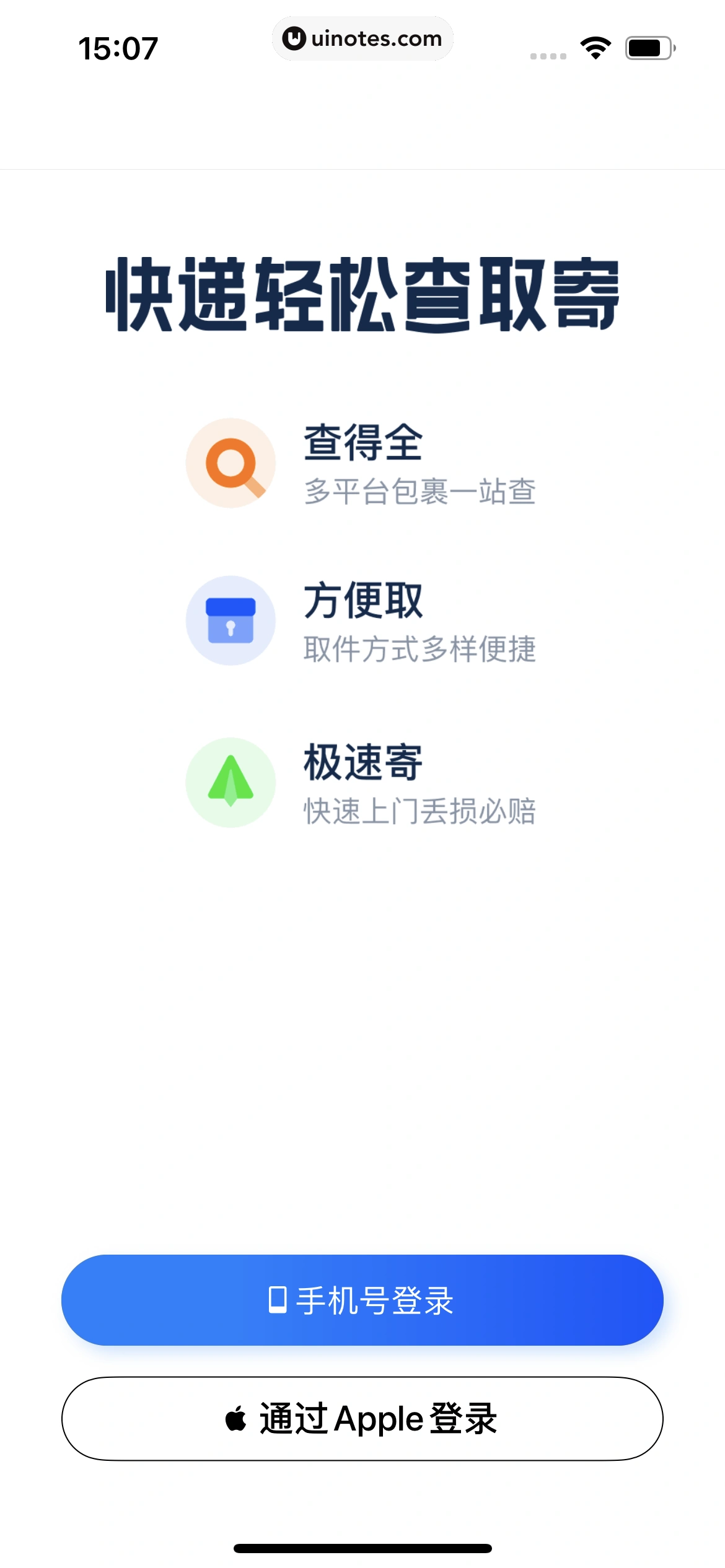Tap the subtitle 多平台包裹一站查

420,492
